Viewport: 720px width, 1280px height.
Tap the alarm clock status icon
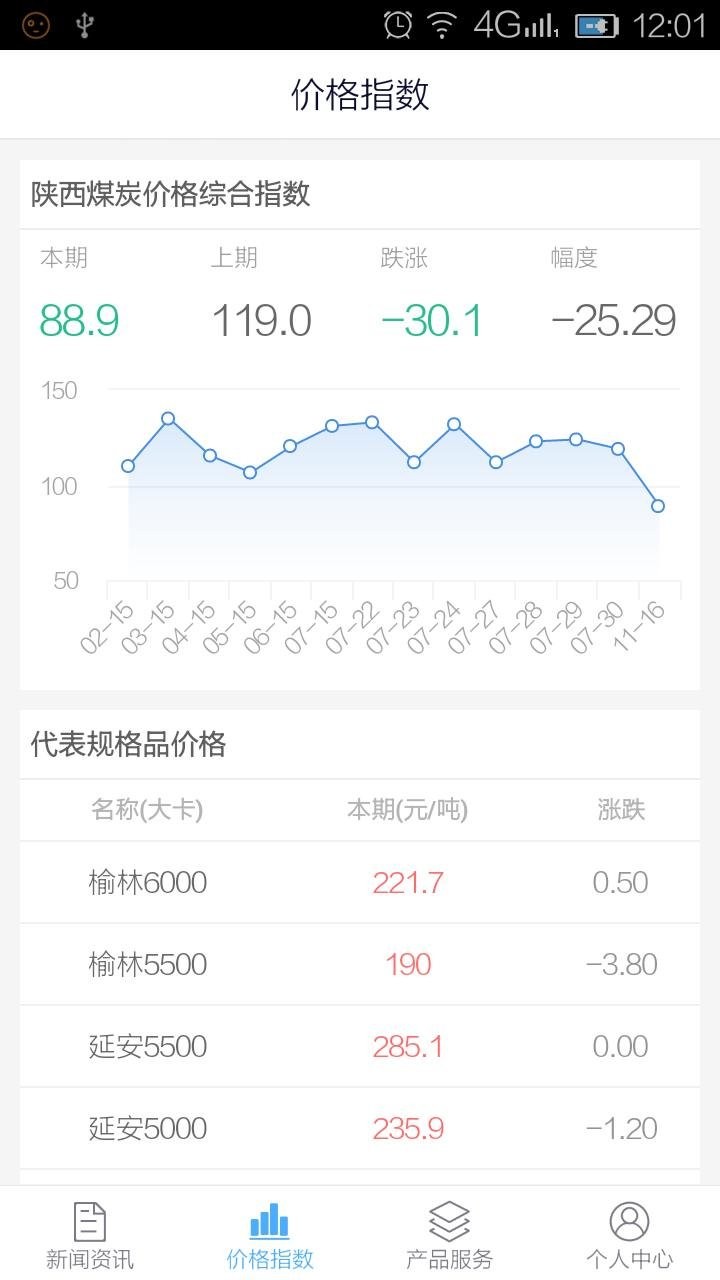[399, 25]
